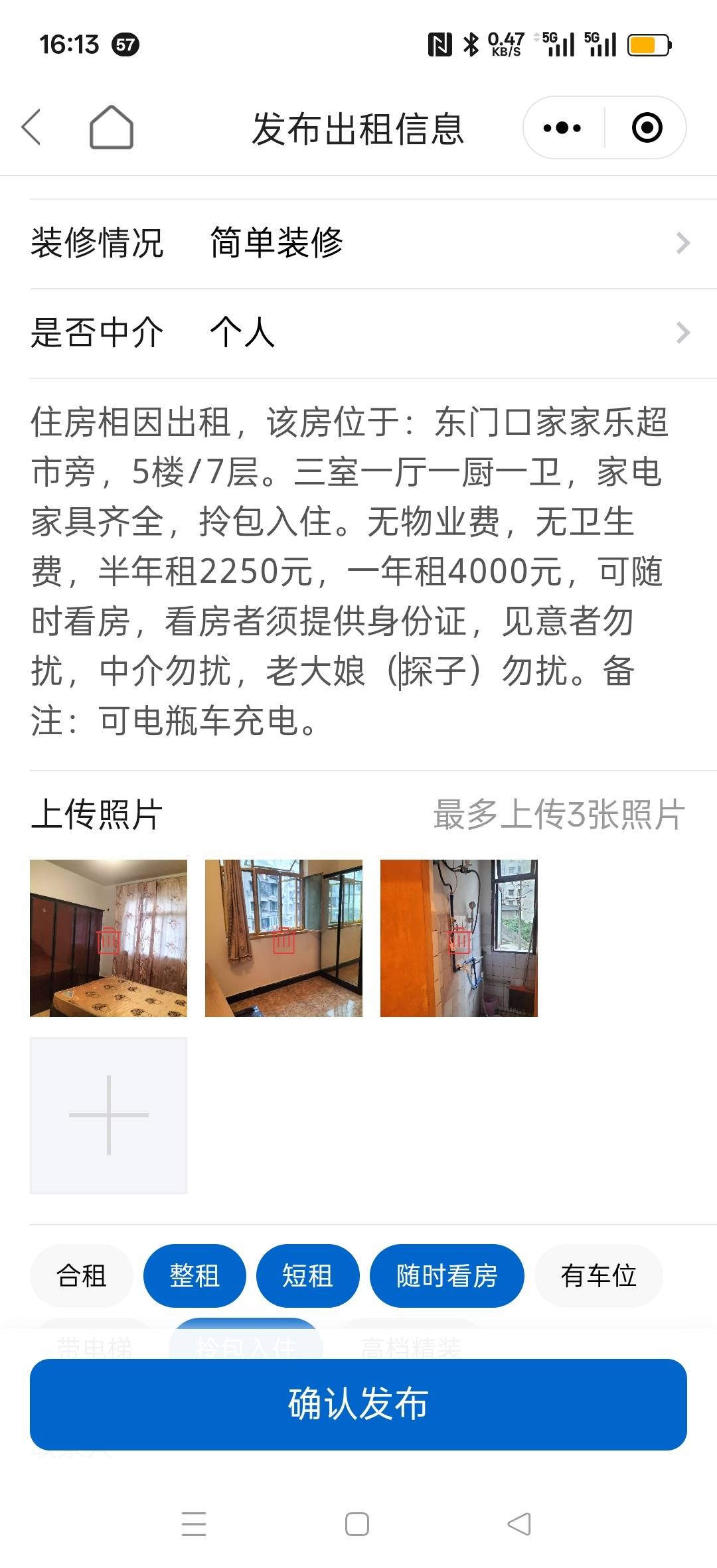Open the three-dot more menu

pos(562,127)
